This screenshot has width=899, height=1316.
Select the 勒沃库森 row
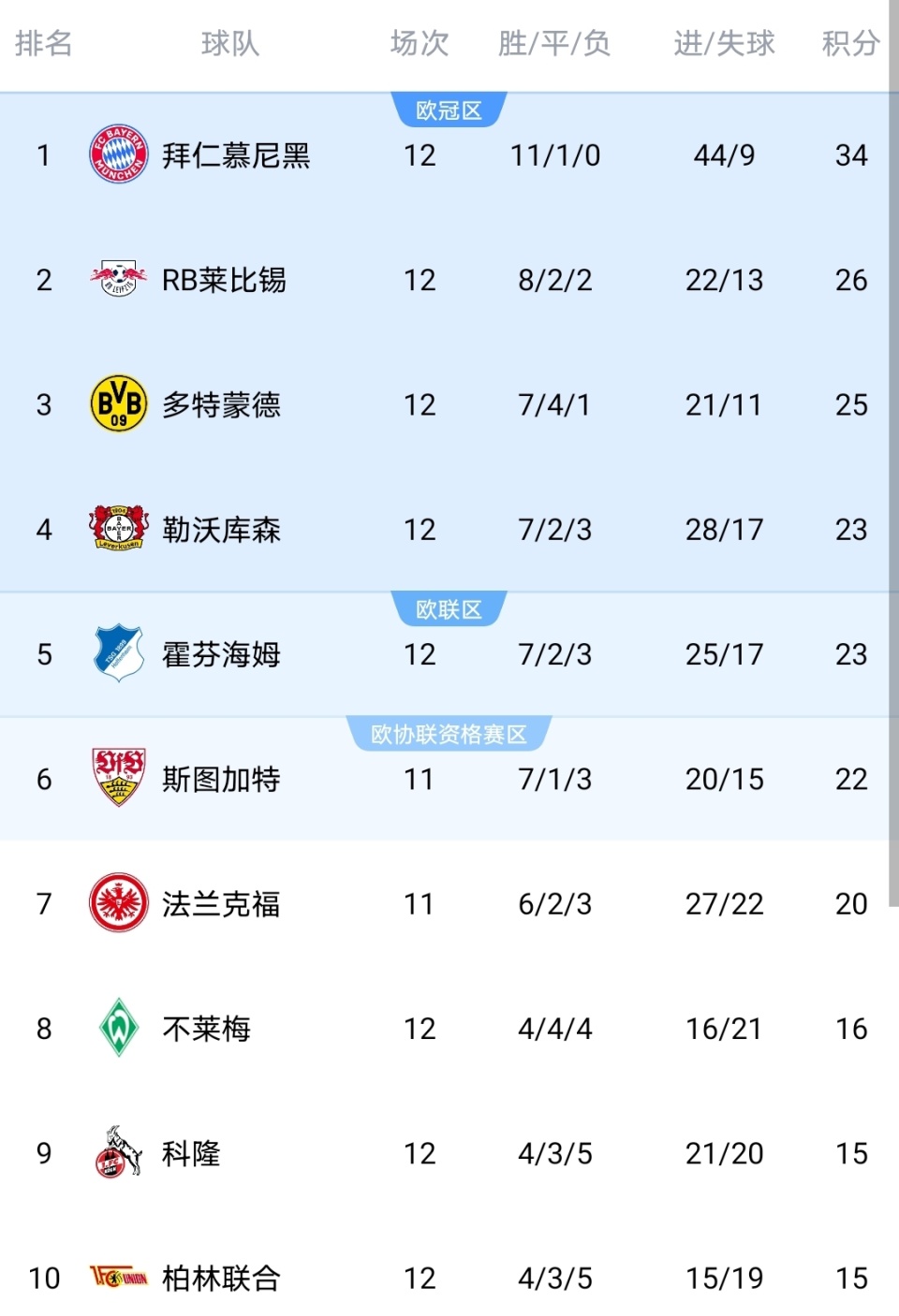tap(221, 530)
